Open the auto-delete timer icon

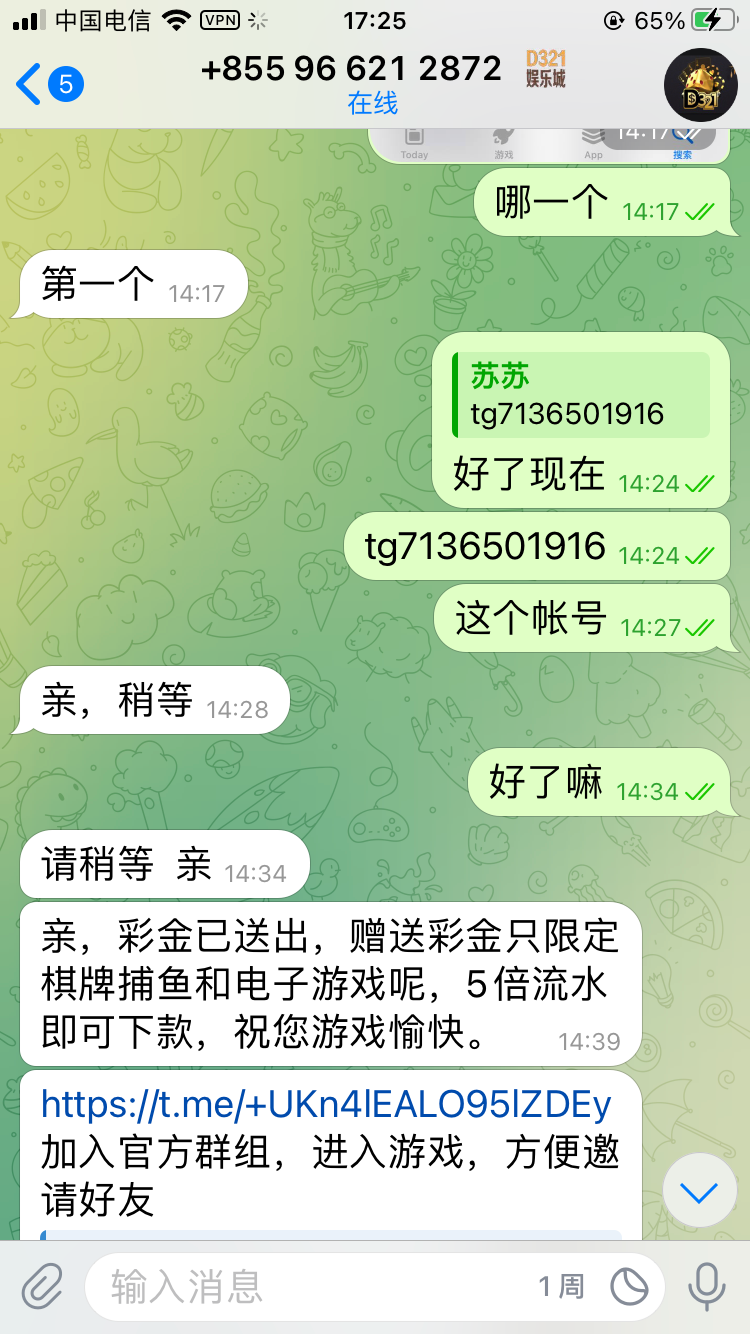630,1286
